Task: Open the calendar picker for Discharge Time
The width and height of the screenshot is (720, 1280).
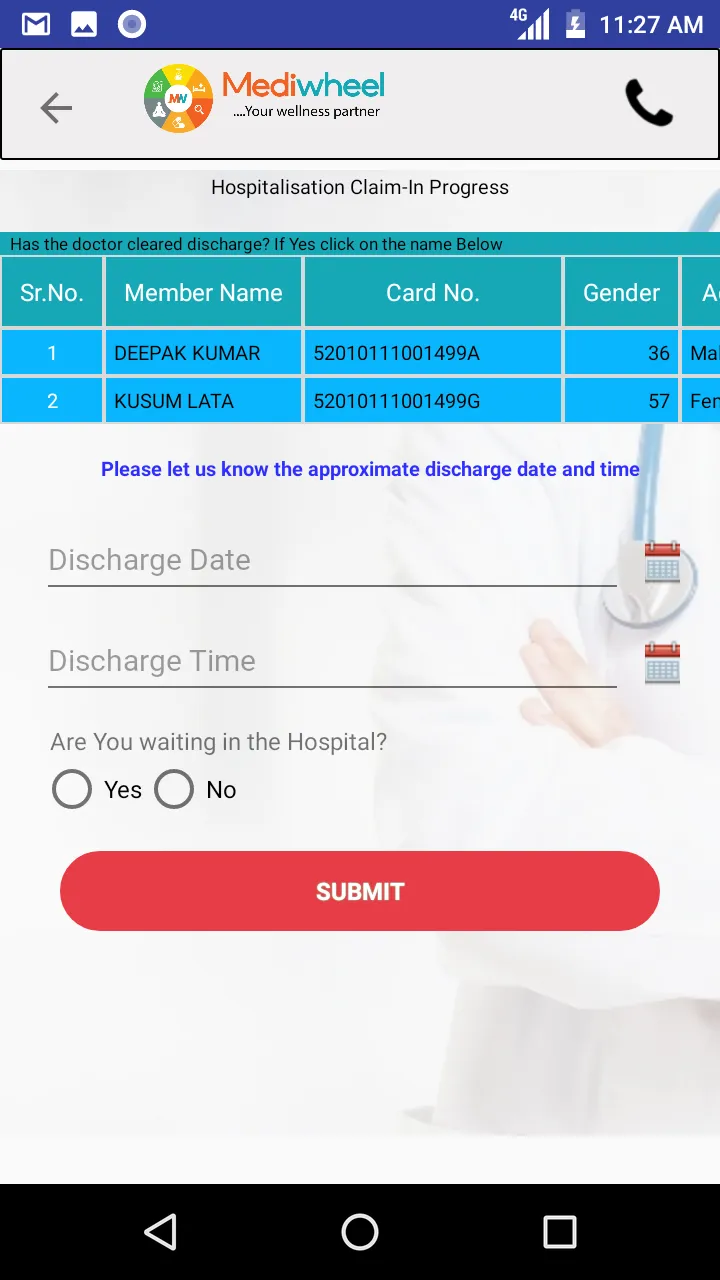Action: click(660, 662)
